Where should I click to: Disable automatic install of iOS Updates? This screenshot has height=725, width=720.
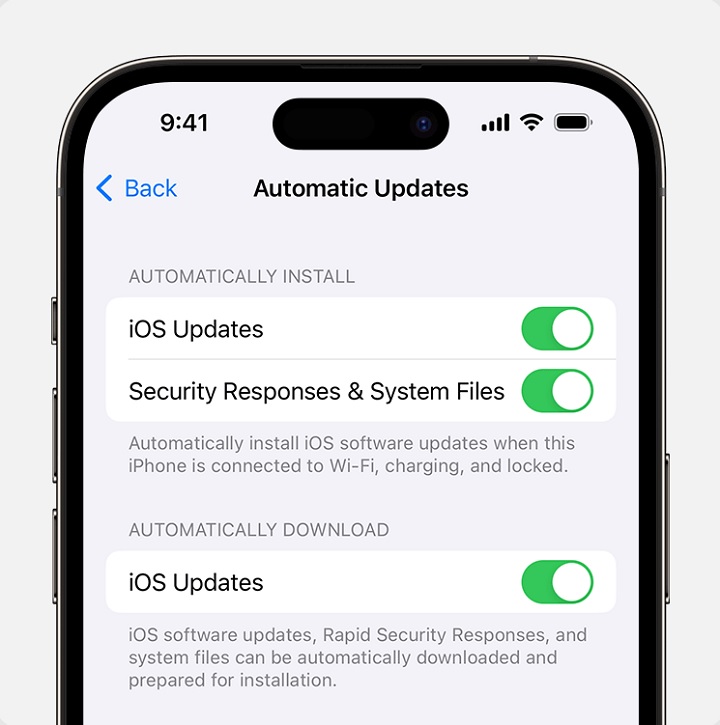557,329
